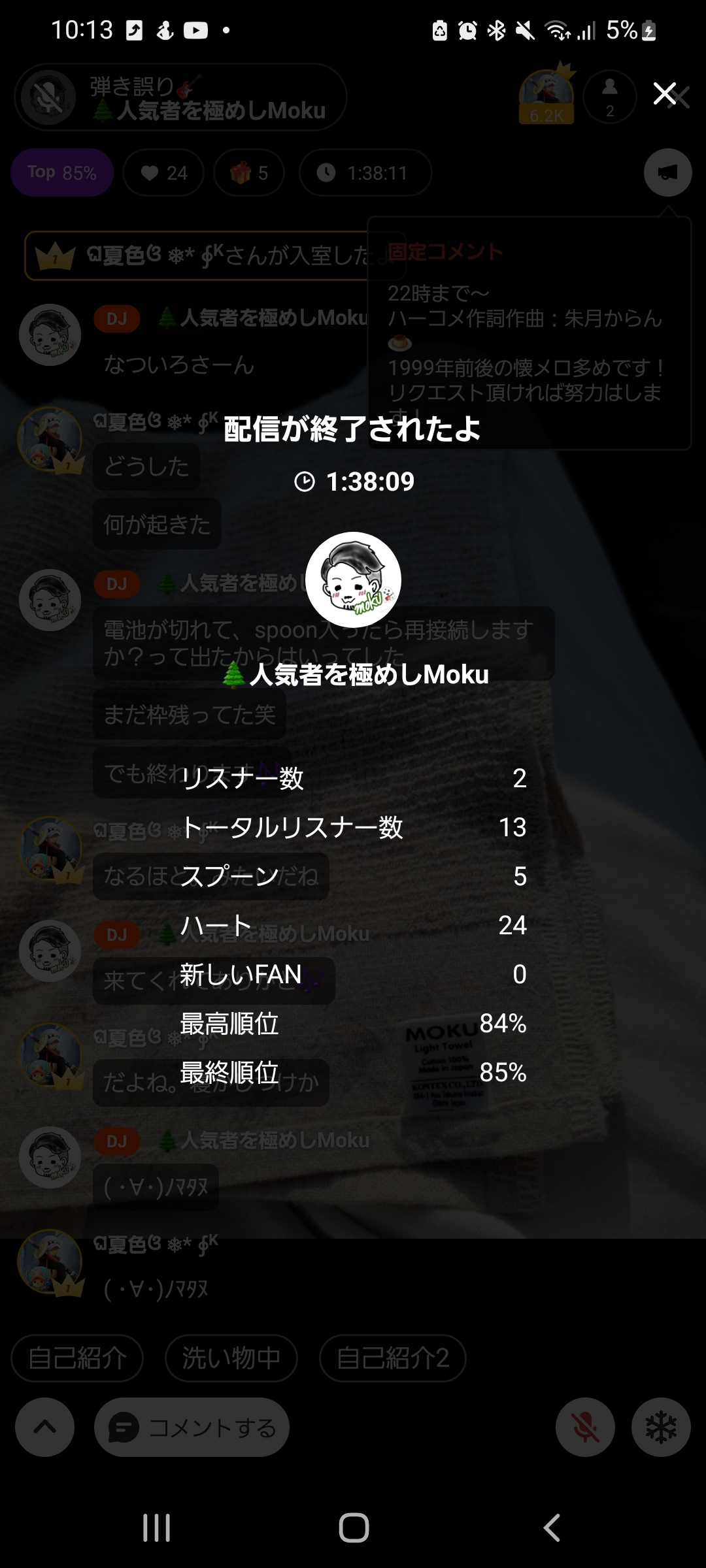Tap the heart reaction counter icon

151,172
